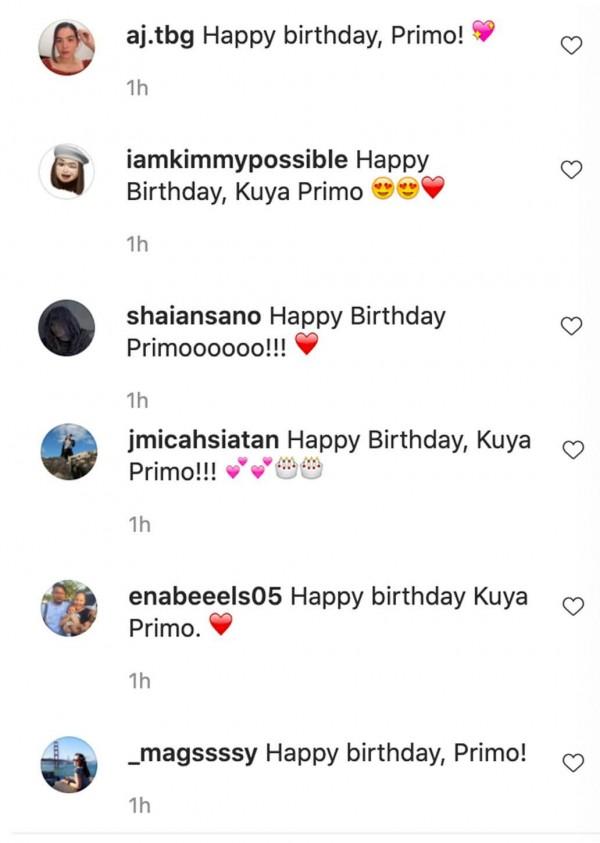
Task: Like aj.tbg's birthday comment
Action: (571, 45)
